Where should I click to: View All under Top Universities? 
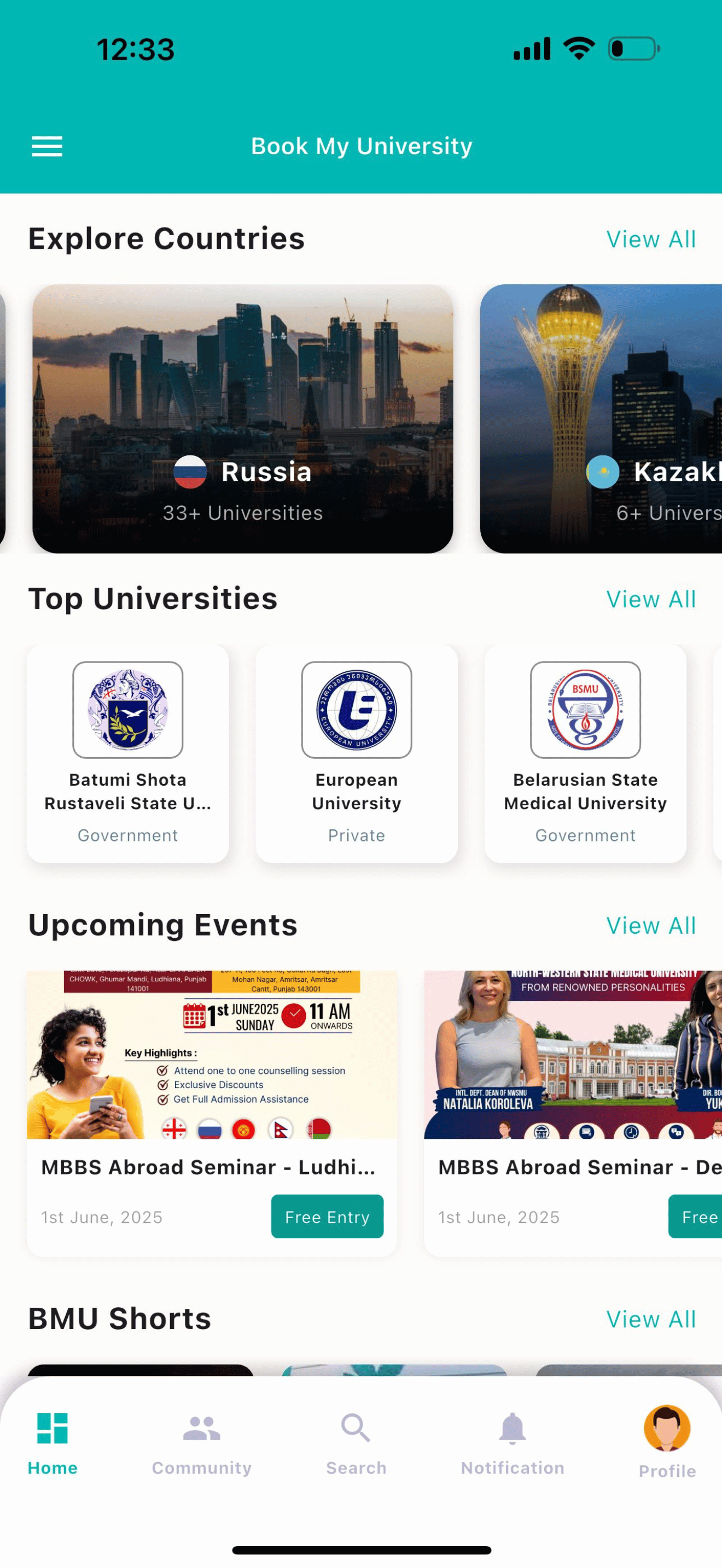651,599
